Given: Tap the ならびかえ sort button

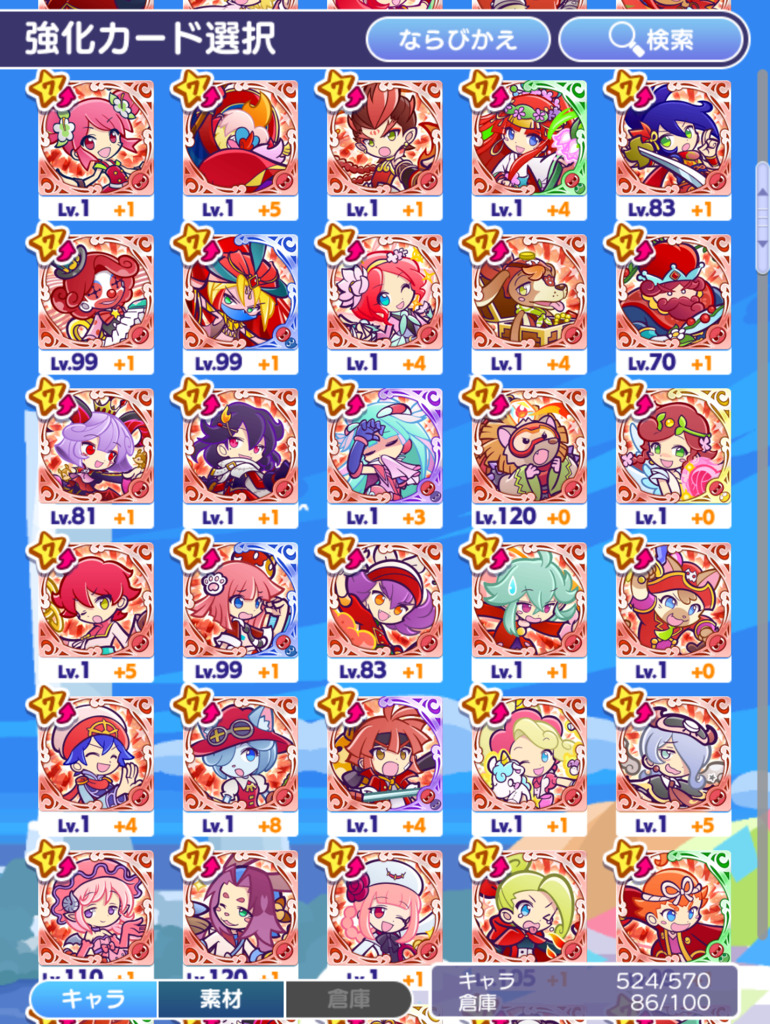Looking at the screenshot, I should pyautogui.click(x=458, y=40).
